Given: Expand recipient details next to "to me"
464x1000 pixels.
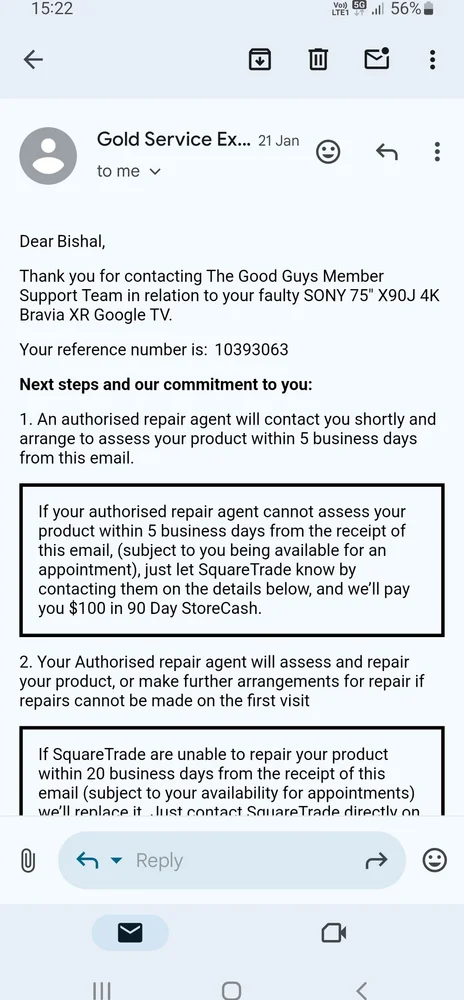Looking at the screenshot, I should [155, 172].
